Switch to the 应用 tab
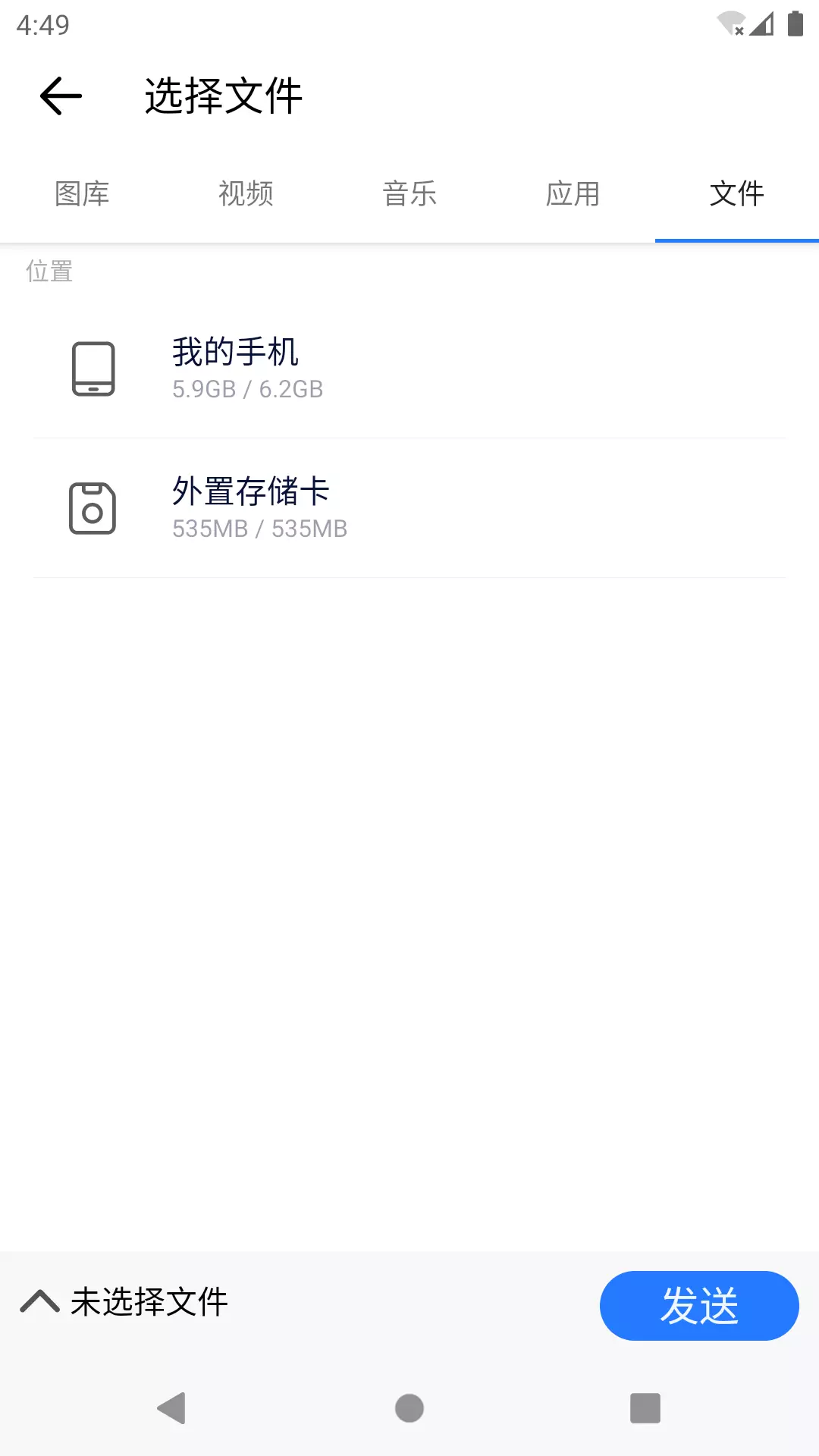 tap(573, 194)
